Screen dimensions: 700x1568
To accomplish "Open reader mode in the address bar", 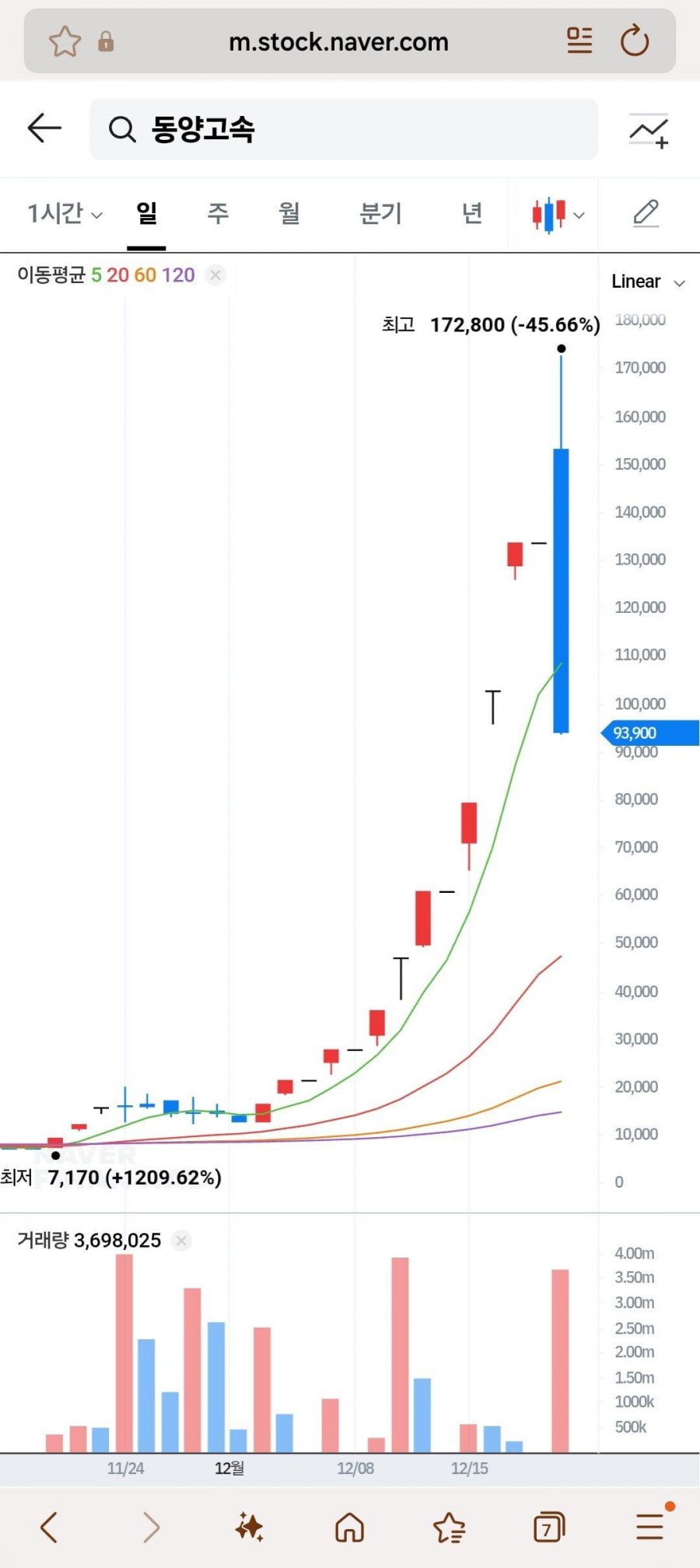I will pos(579,40).
